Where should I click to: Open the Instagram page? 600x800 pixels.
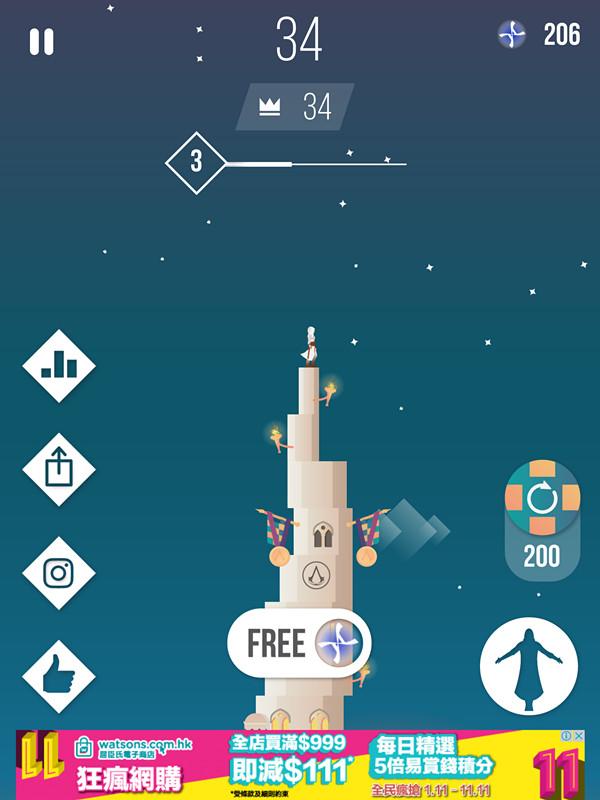59,573
